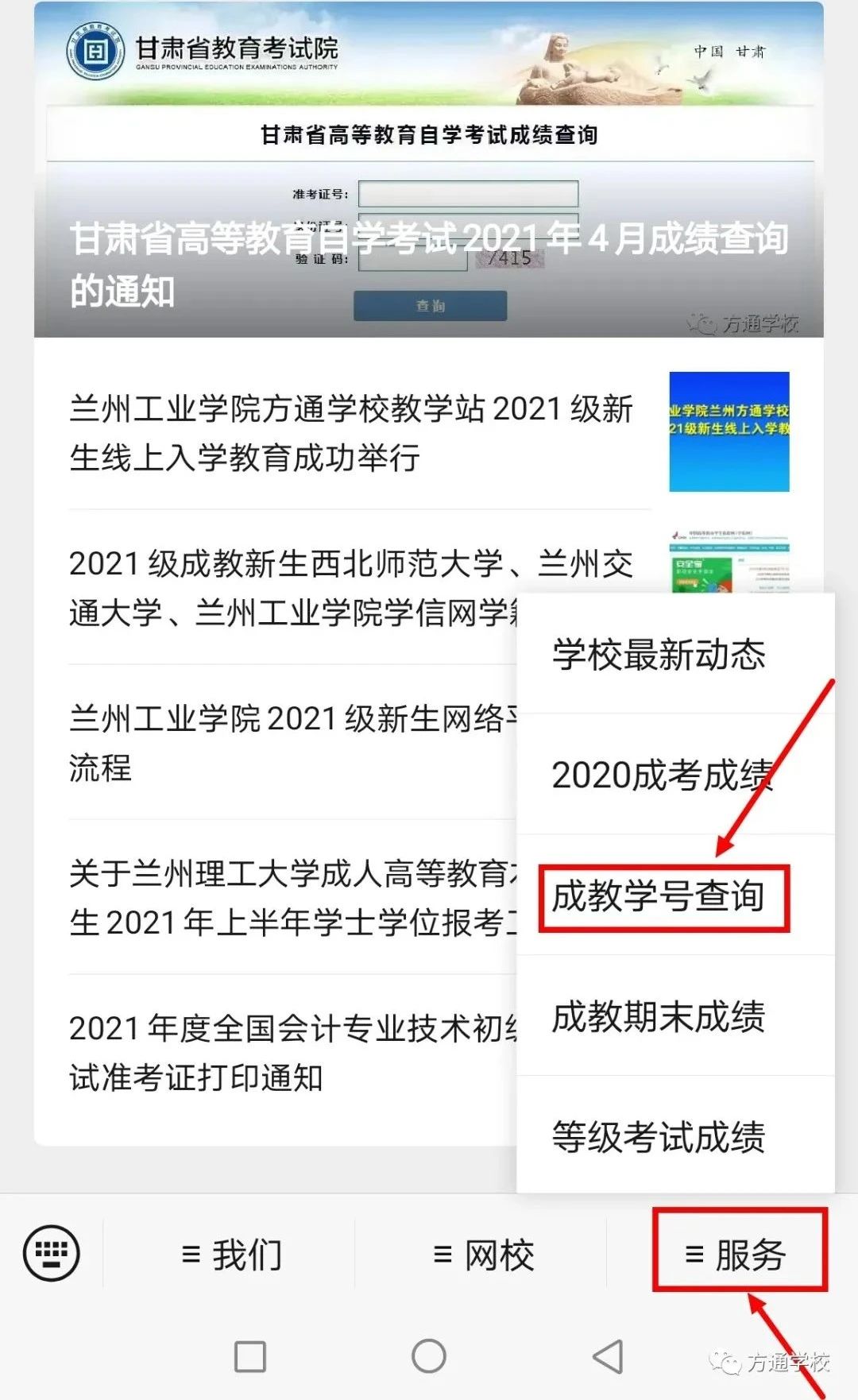858x1400 pixels.
Task: Expand the 网校 bottom menu
Action: [482, 1255]
